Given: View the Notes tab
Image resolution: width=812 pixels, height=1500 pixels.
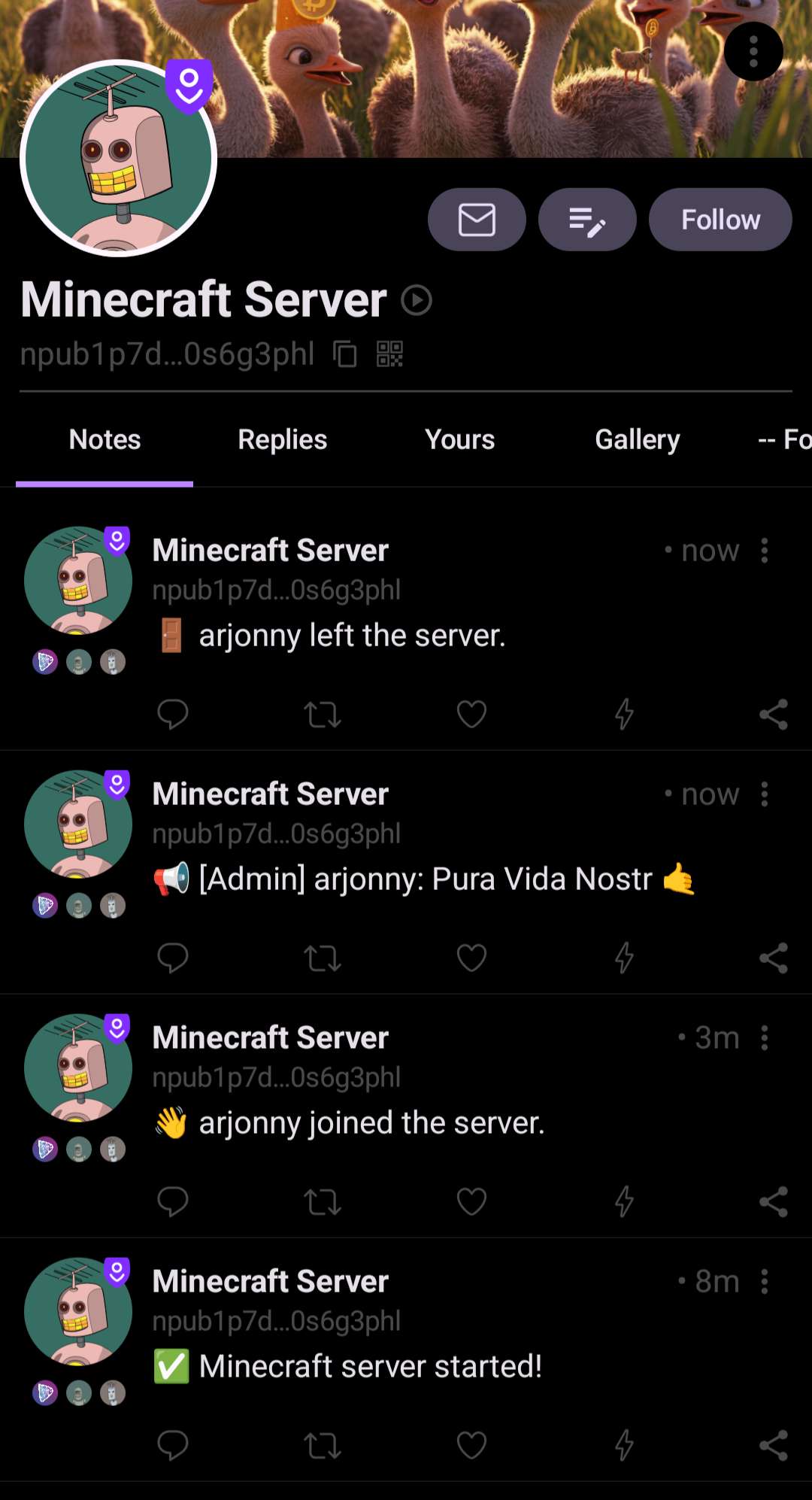Looking at the screenshot, I should pos(105,439).
